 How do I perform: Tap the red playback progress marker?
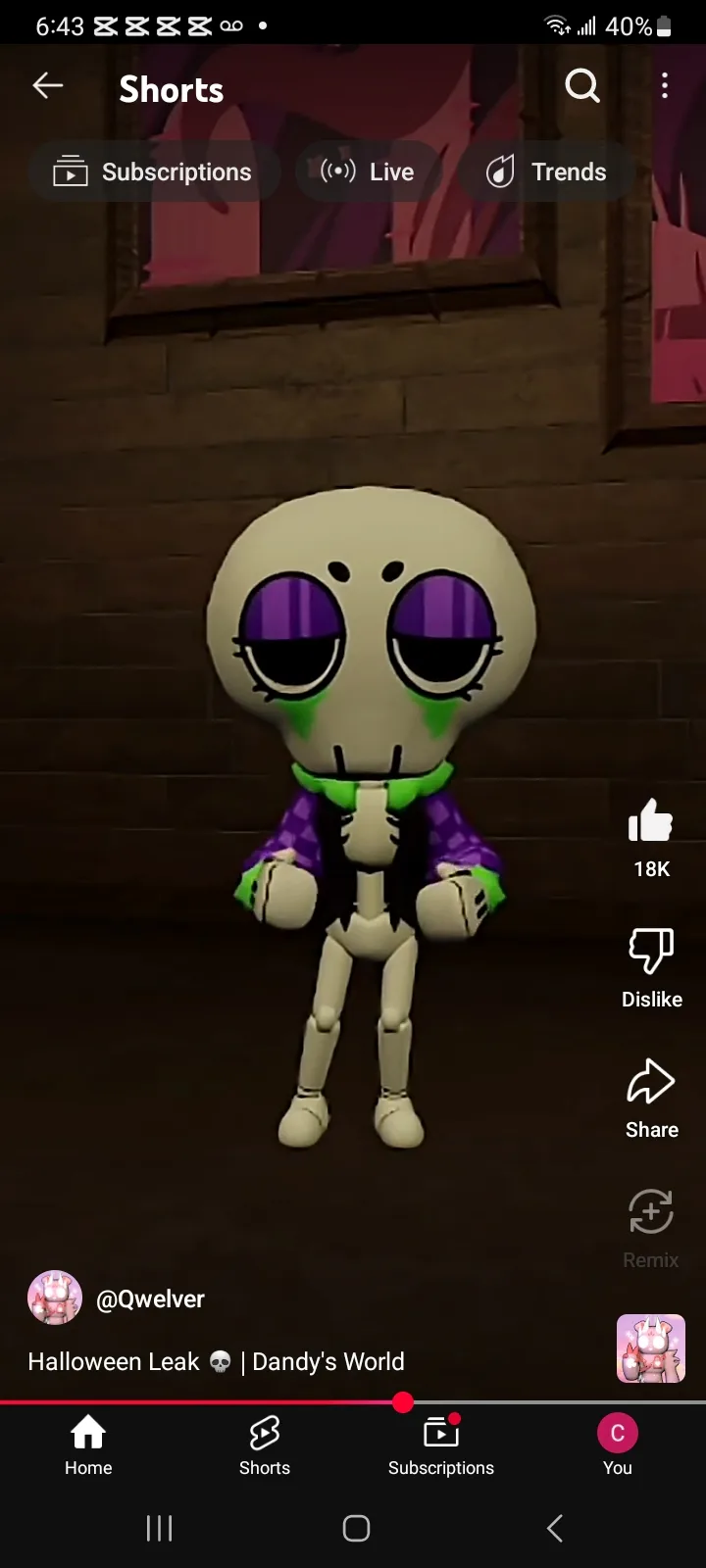coord(403,1402)
